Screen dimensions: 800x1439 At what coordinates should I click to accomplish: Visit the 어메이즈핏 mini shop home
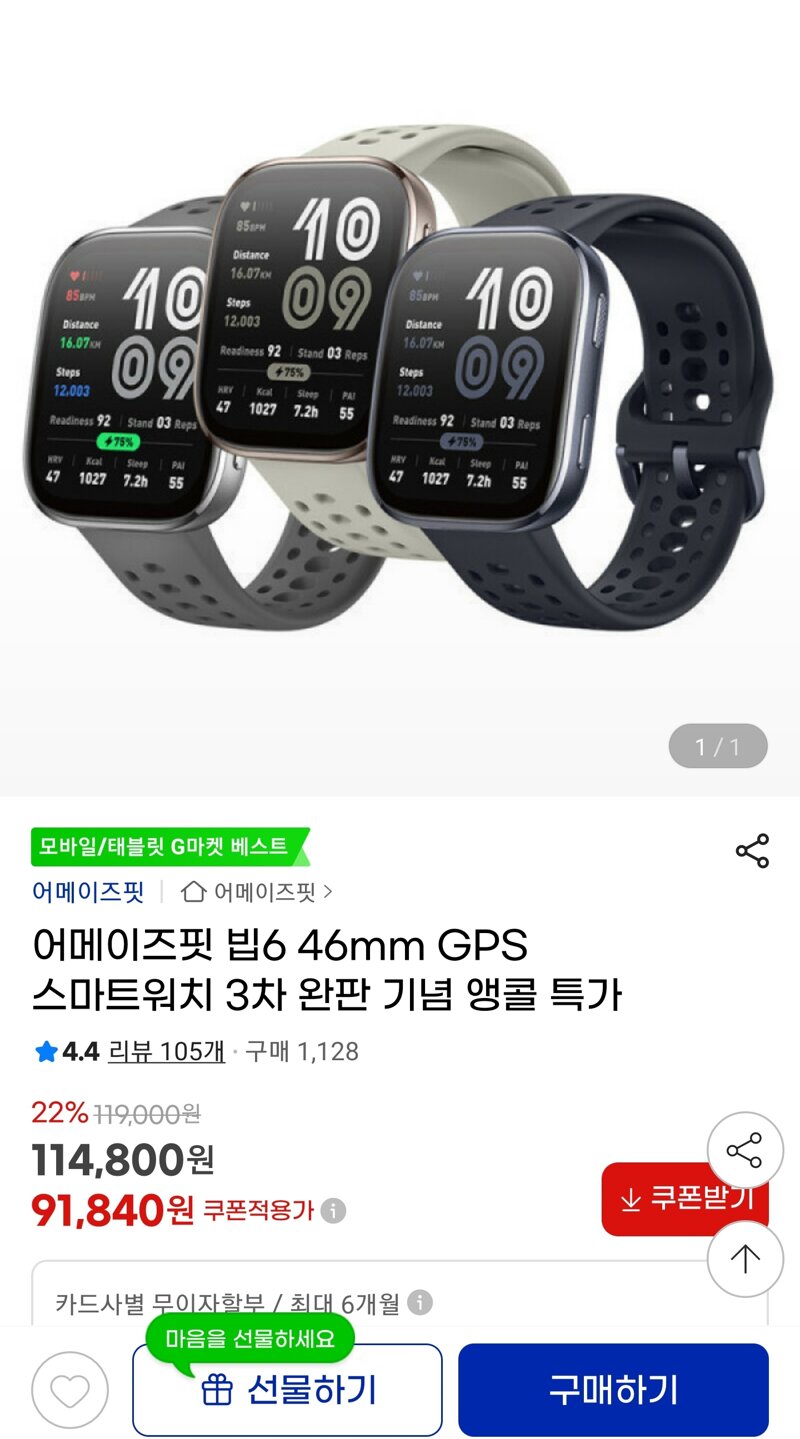pos(258,891)
